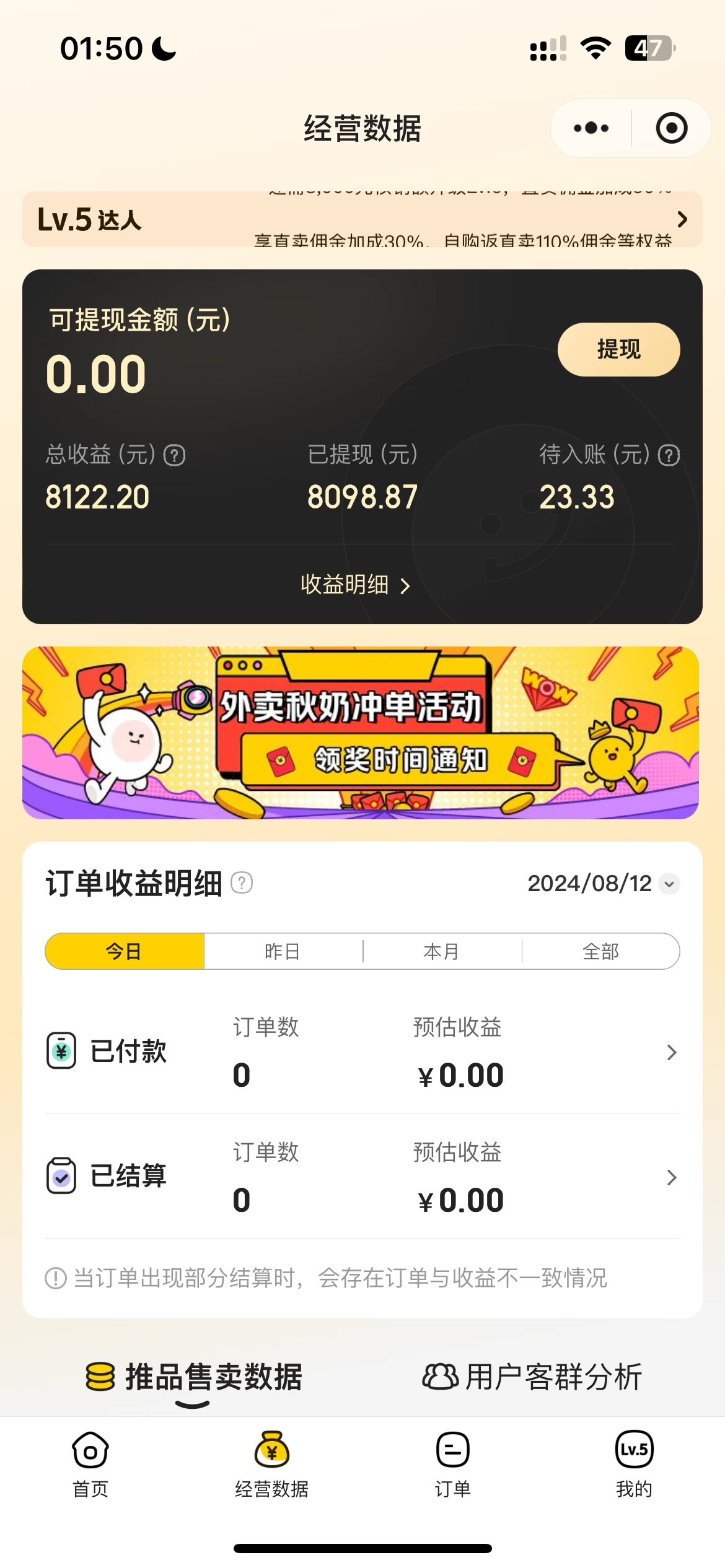Viewport: 725px width, 1568px height.
Task: Expand Lv.5 达人 level details via chevron
Action: tap(682, 220)
